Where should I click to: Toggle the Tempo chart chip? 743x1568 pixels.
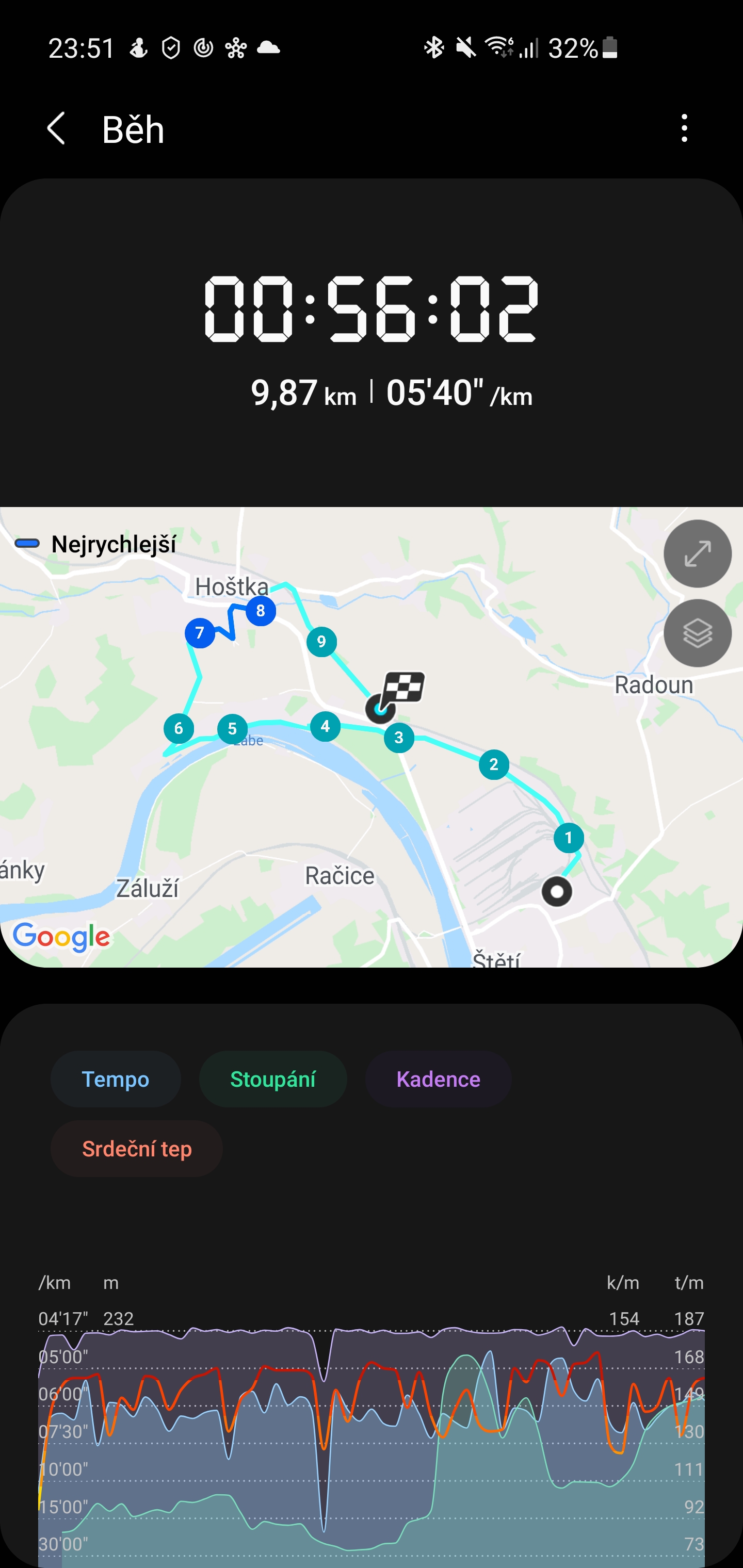click(116, 1079)
